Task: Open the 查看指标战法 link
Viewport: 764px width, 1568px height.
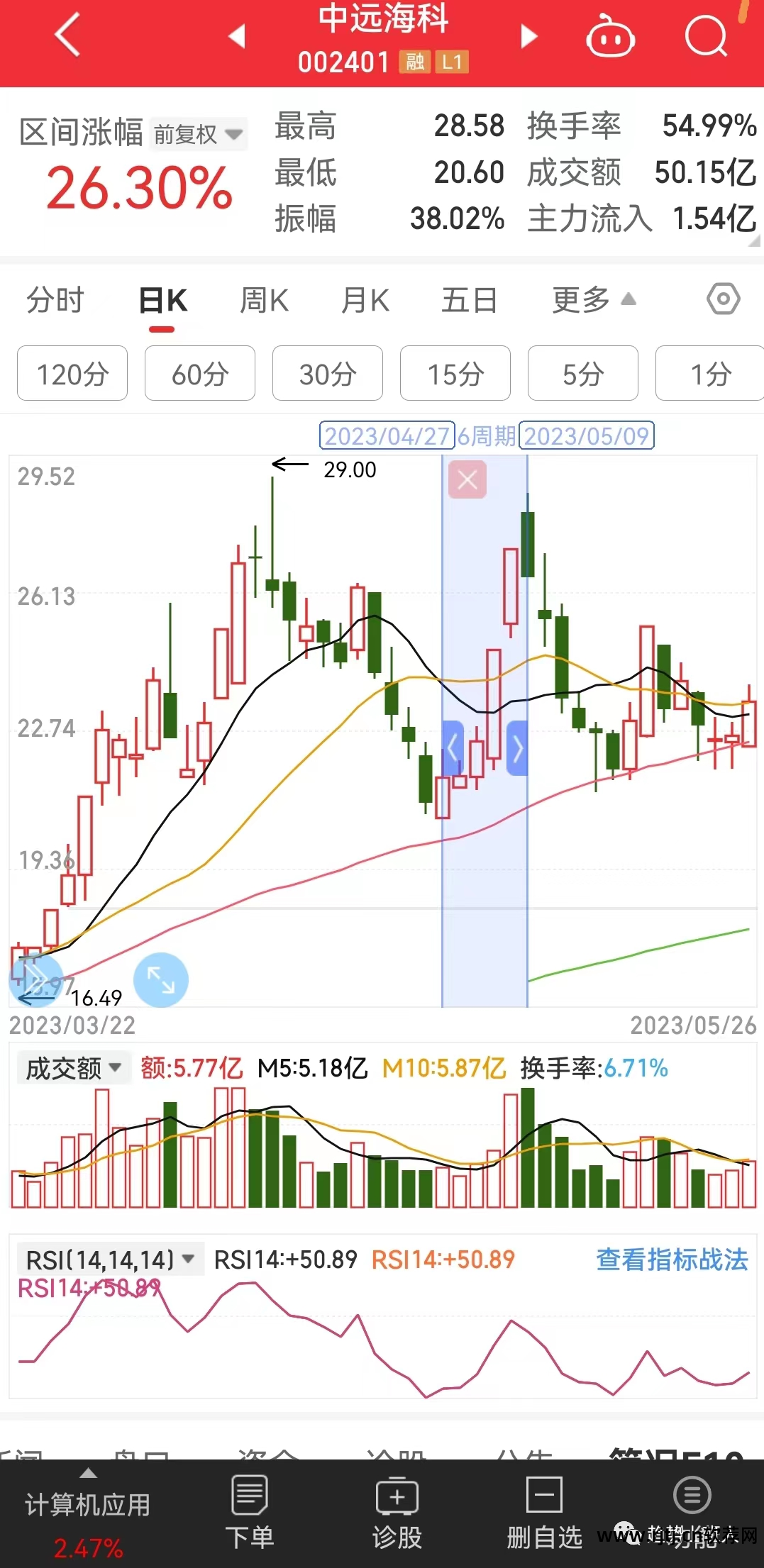Action: coord(672,1260)
